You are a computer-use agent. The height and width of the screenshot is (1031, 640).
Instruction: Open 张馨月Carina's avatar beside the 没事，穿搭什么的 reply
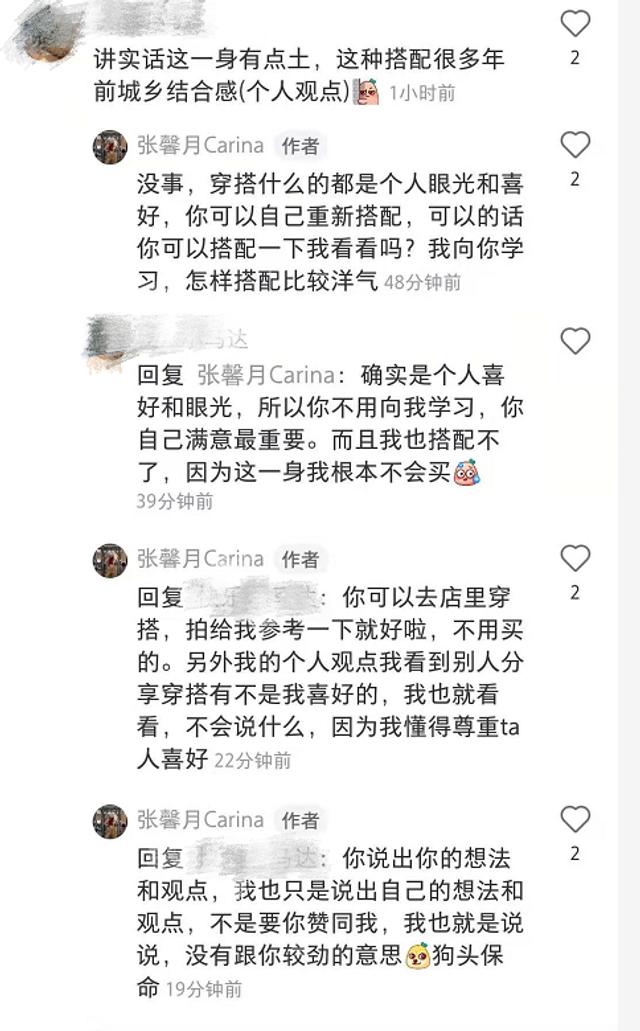(x=110, y=146)
